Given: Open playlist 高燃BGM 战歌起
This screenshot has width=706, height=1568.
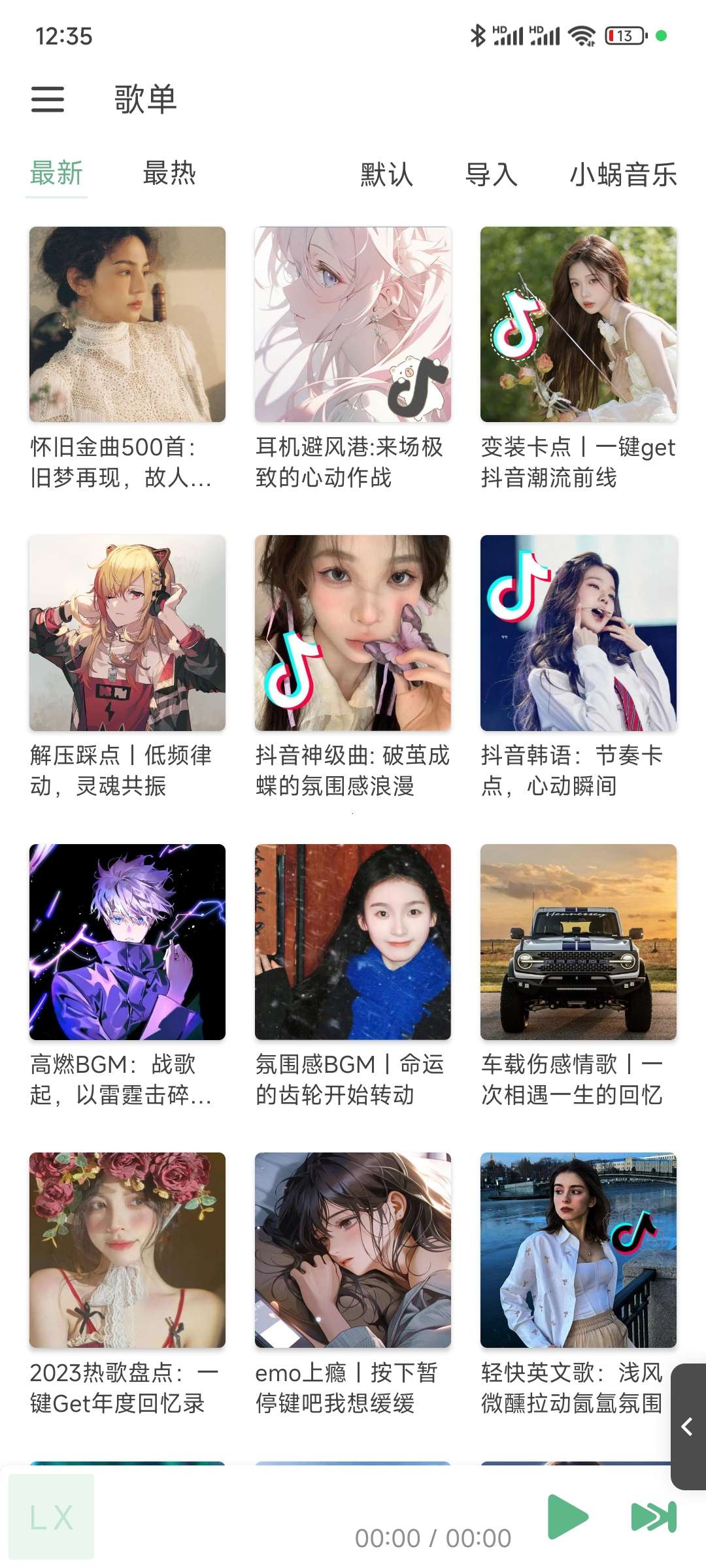Looking at the screenshot, I should 127,942.
